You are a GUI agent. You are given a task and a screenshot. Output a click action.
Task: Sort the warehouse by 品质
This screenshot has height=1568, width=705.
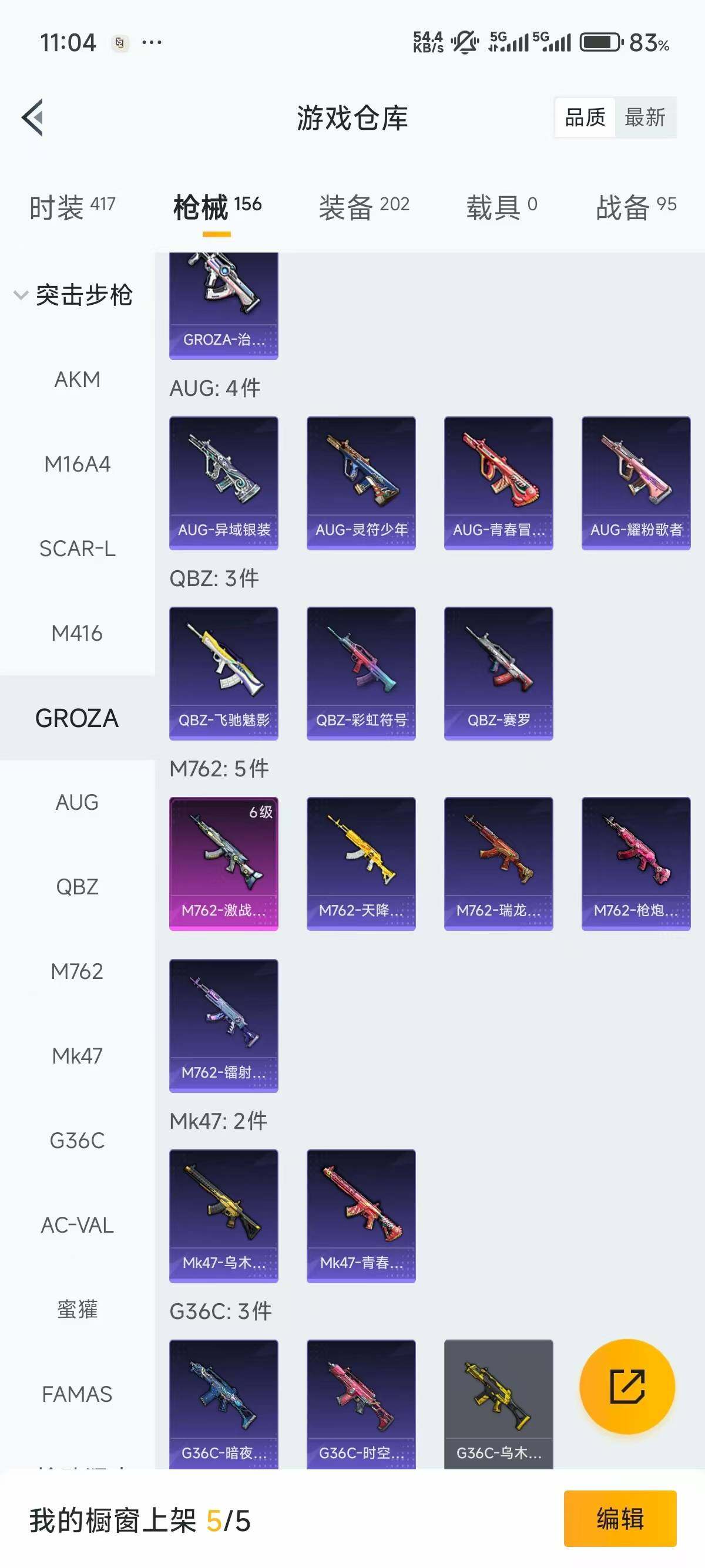(585, 117)
